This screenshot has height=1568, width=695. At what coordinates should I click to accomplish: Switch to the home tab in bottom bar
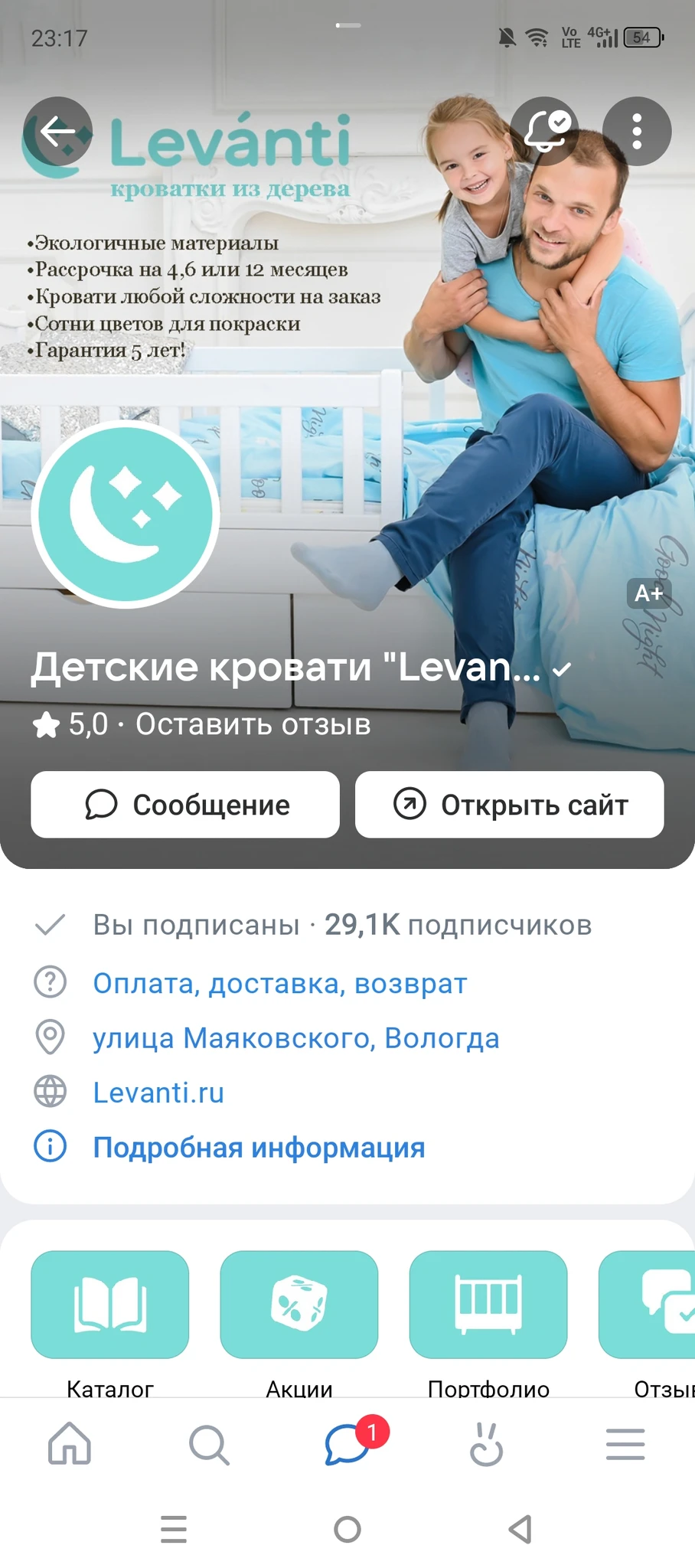coord(70,1444)
